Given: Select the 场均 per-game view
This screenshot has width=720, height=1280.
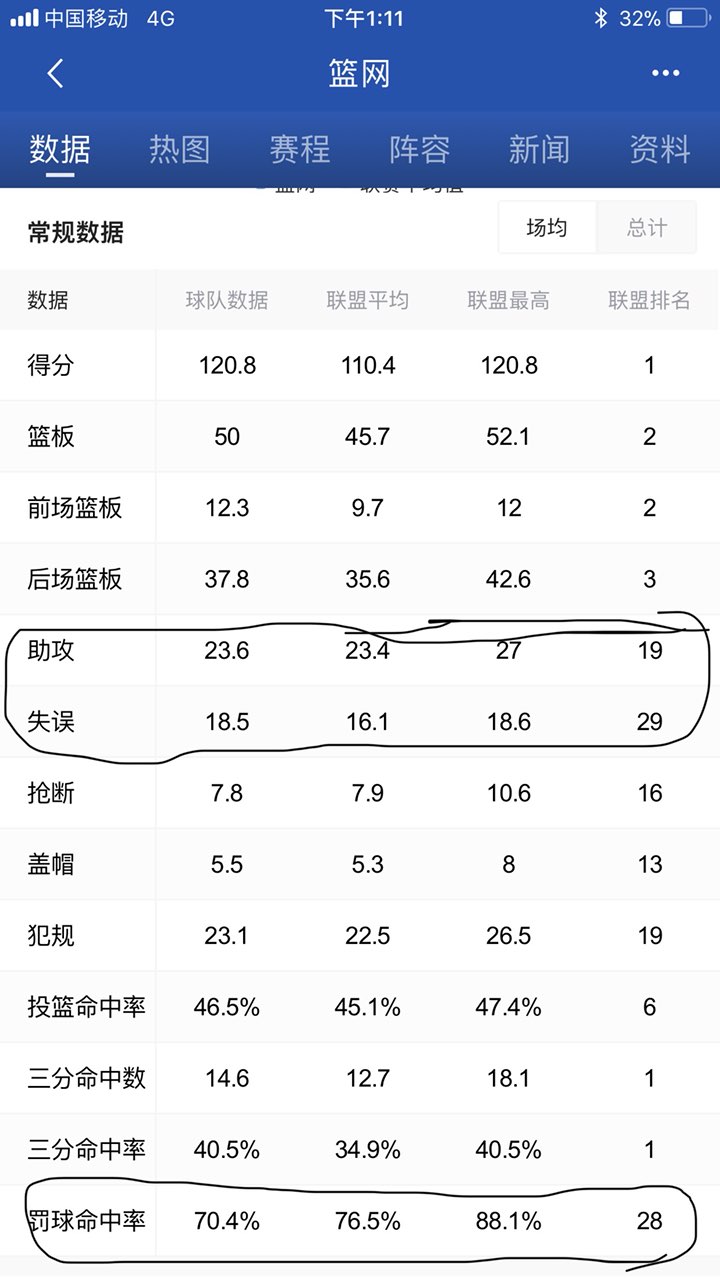Looking at the screenshot, I should [x=547, y=228].
